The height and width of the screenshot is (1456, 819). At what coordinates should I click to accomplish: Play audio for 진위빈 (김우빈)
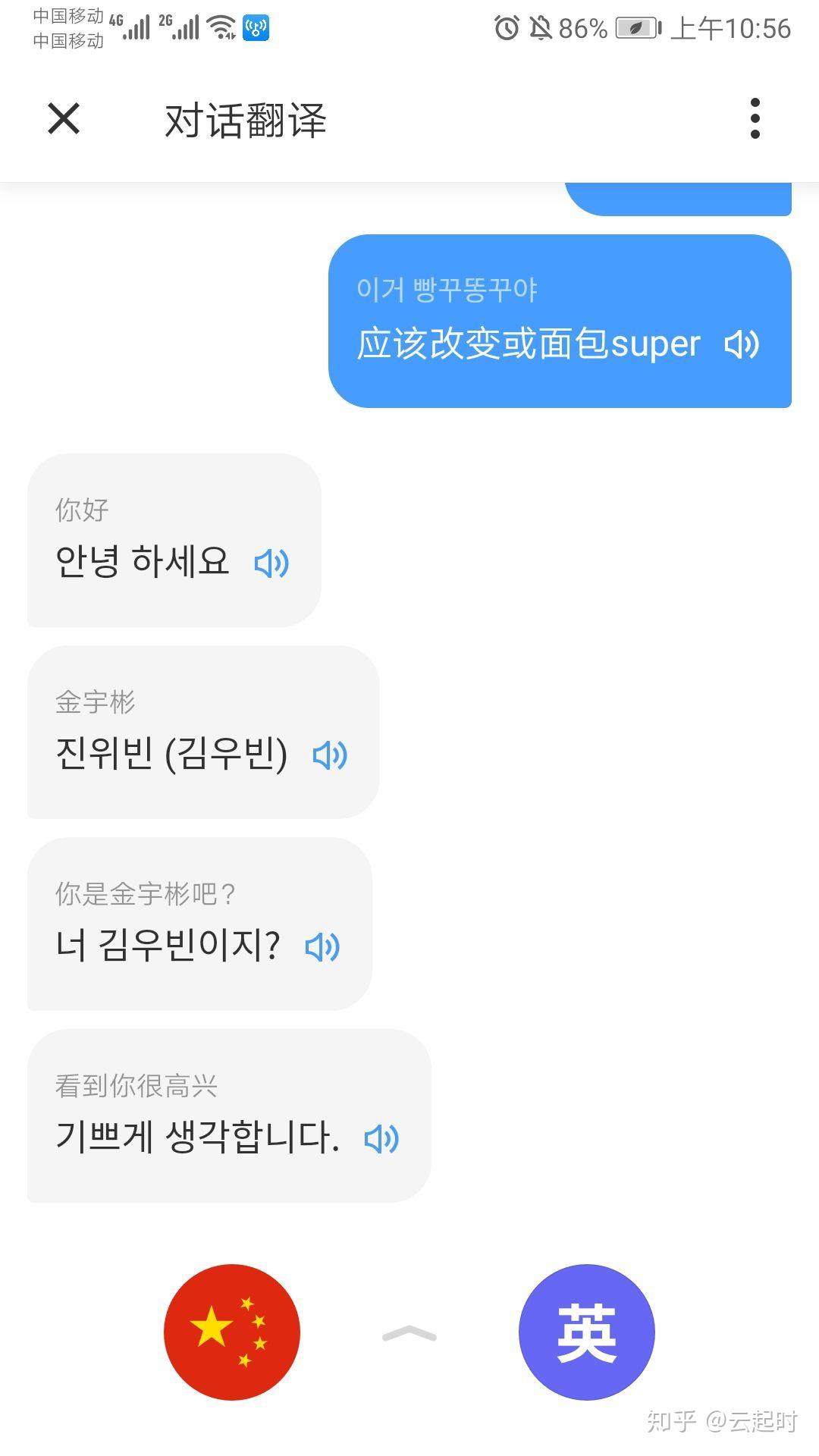click(330, 755)
